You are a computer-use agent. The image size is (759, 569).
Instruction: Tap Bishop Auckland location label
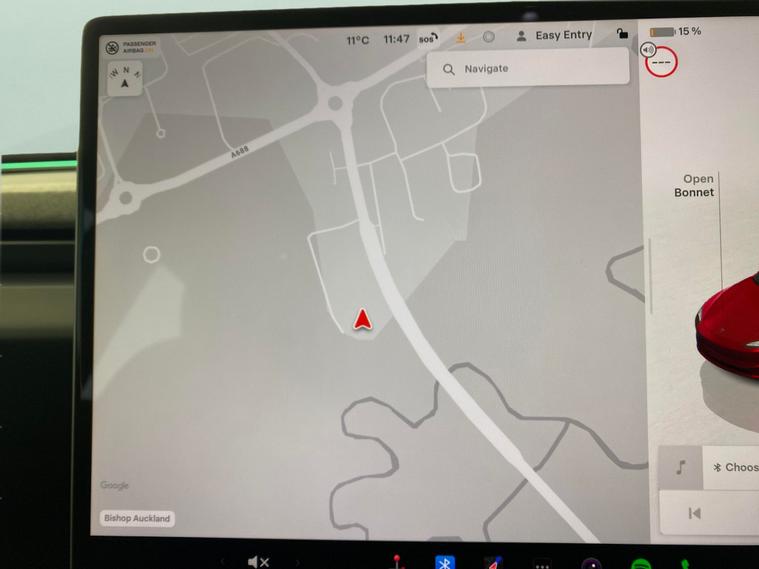pos(137,518)
